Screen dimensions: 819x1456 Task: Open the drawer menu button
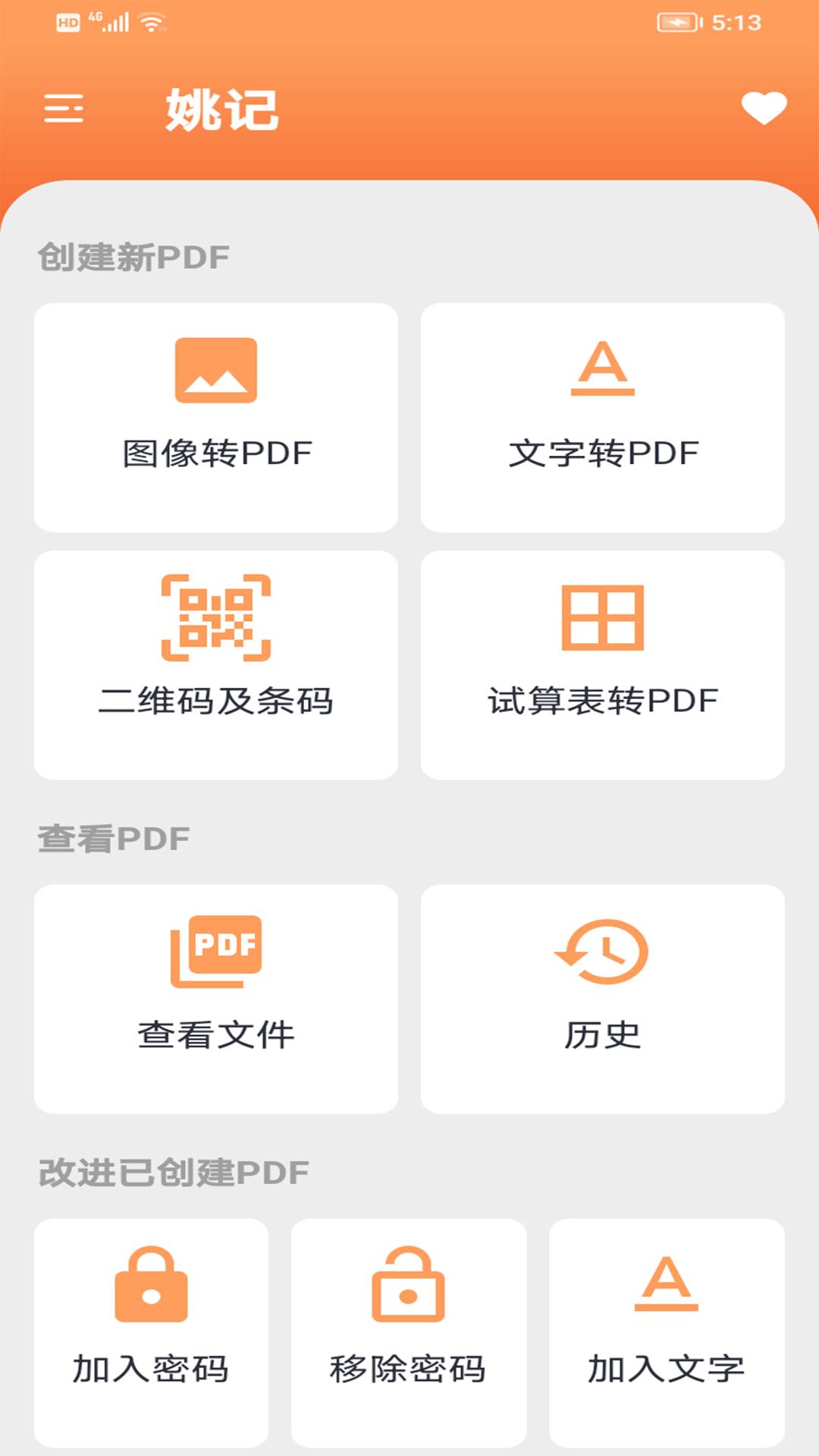click(x=64, y=108)
